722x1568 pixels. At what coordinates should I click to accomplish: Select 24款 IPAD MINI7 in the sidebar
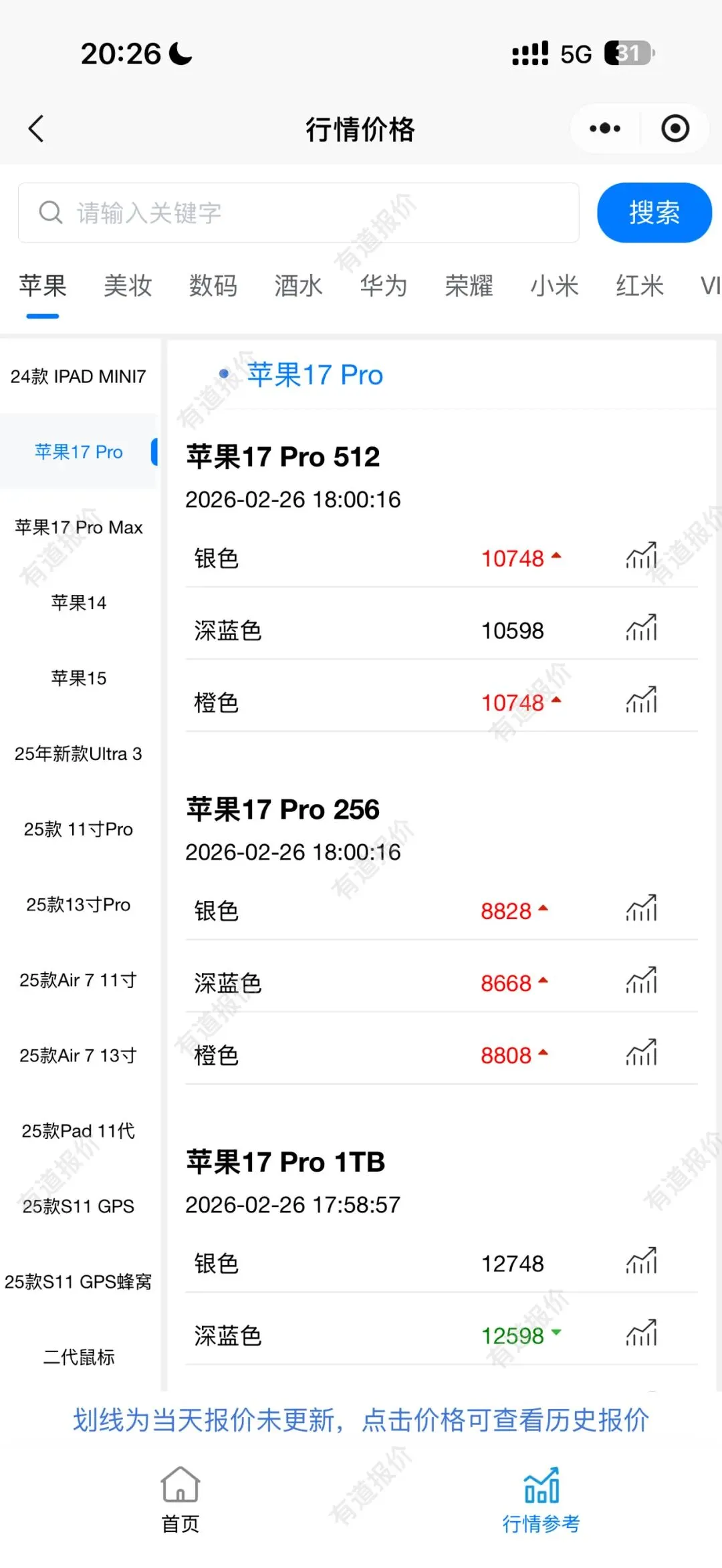(x=78, y=376)
